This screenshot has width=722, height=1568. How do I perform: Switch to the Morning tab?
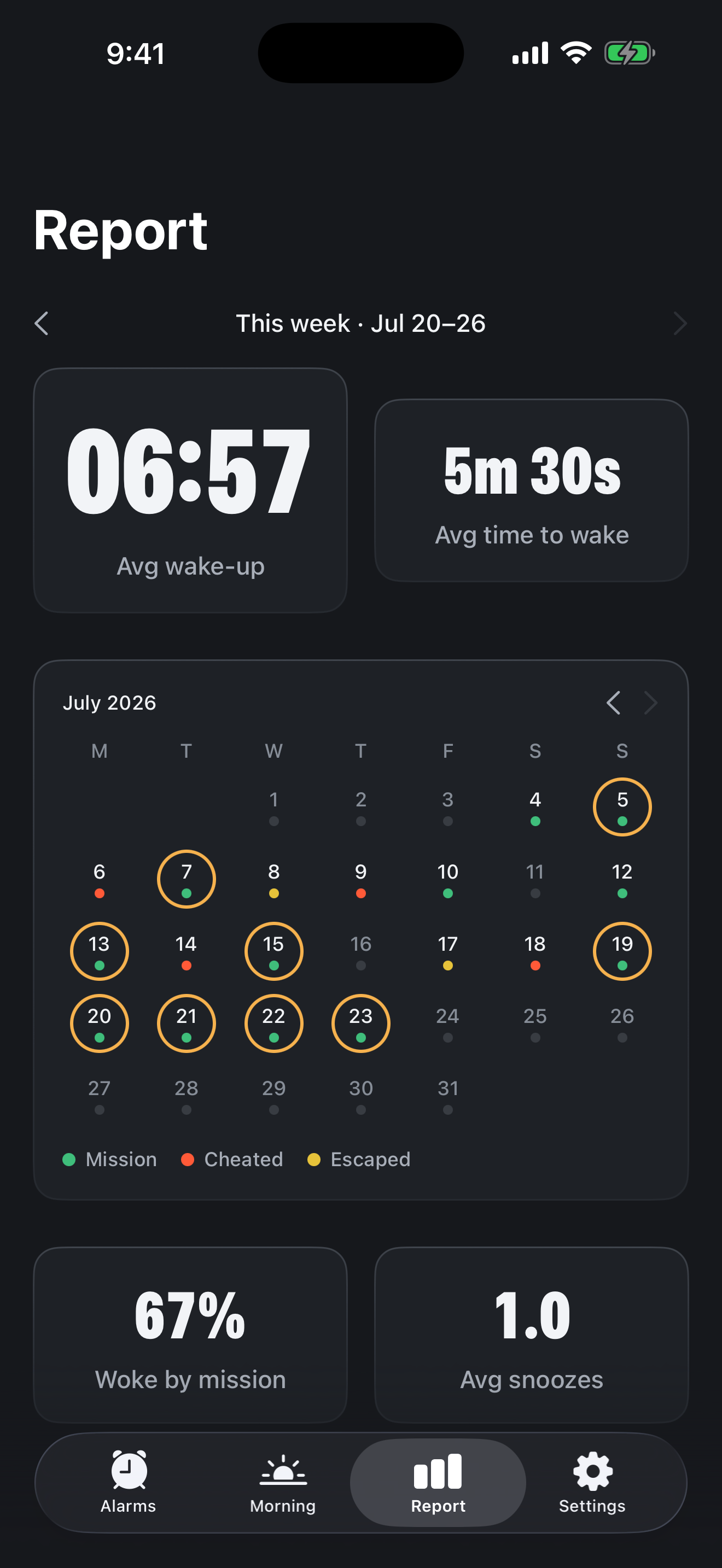[x=283, y=1482]
